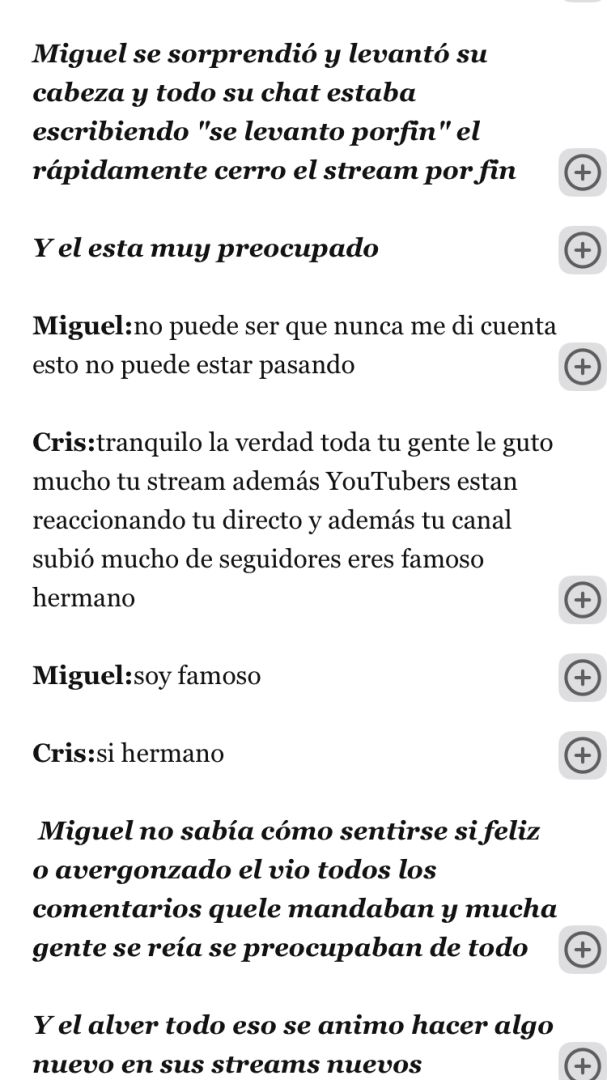This screenshot has height=1080, width=607.
Task: Add inline comment to Cris's "tranquilo" paragraph
Action: tap(582, 600)
